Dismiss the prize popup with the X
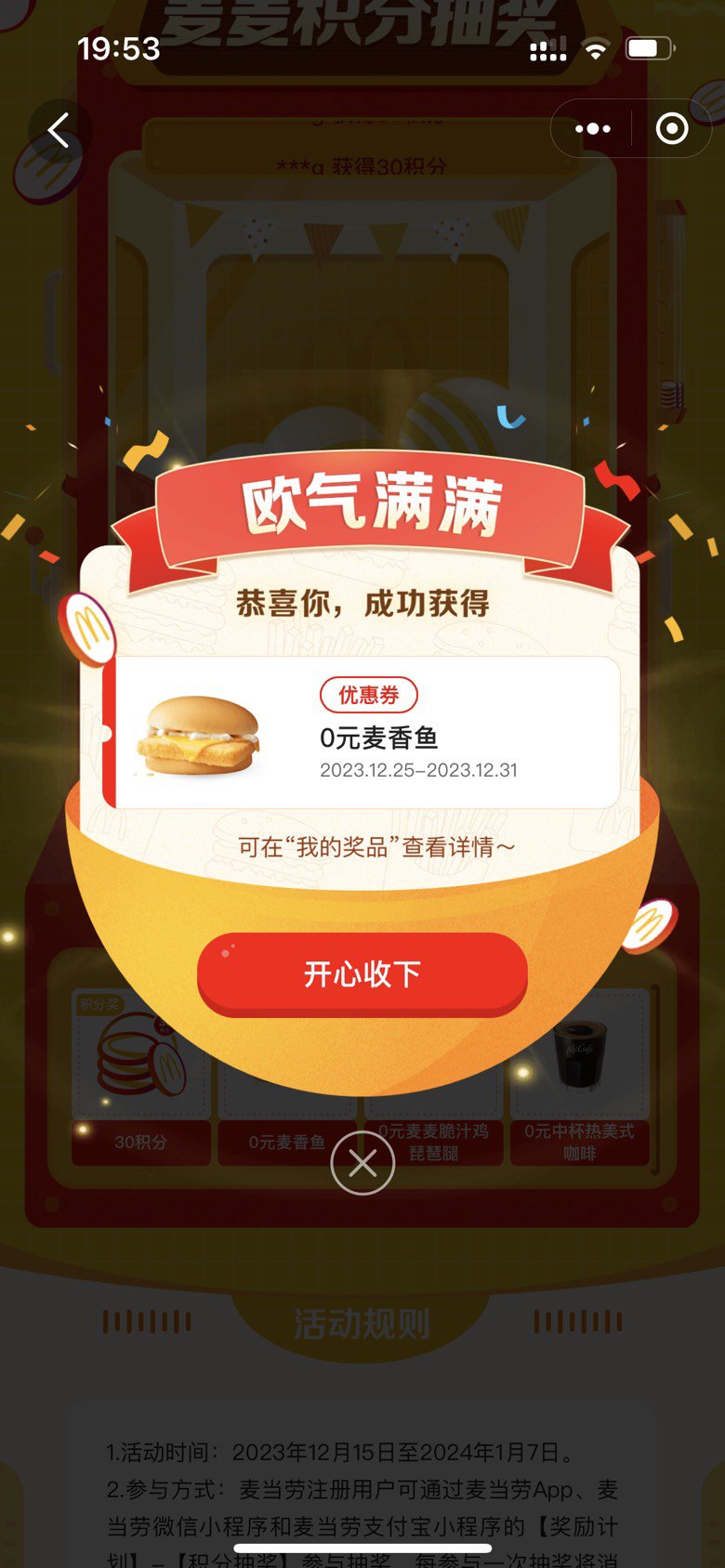This screenshot has width=725, height=1568. (x=362, y=1163)
